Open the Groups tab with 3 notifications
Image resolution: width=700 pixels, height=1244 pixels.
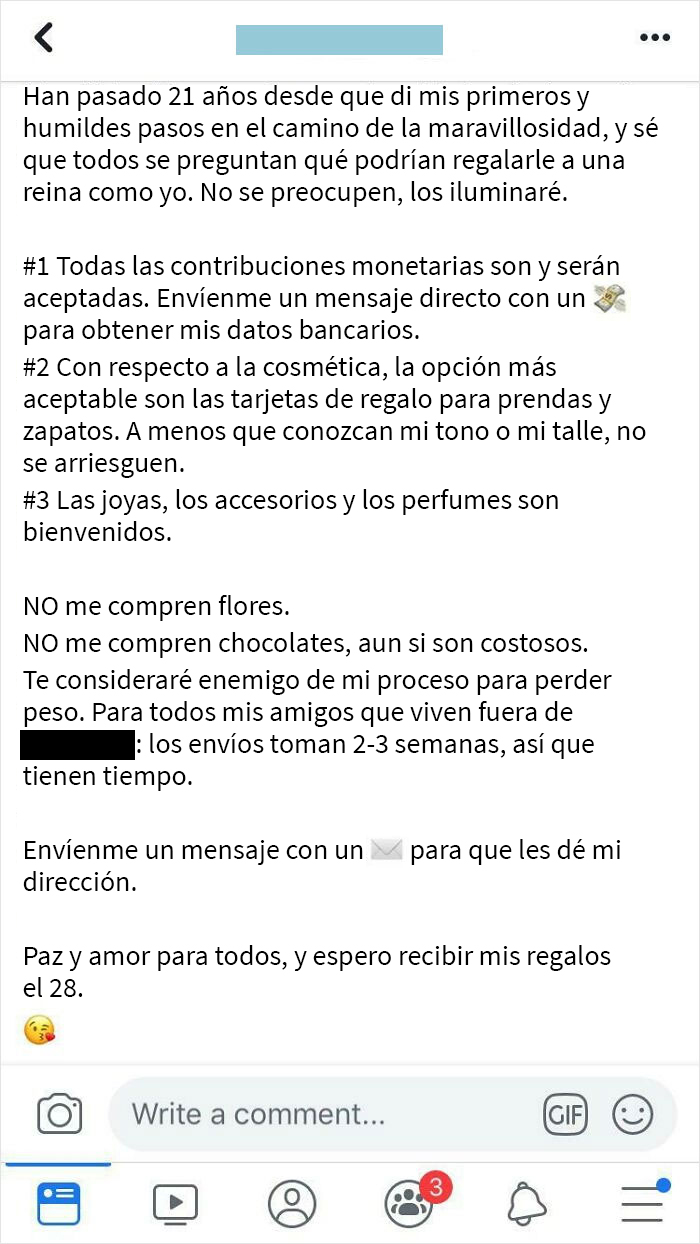pos(409,1203)
